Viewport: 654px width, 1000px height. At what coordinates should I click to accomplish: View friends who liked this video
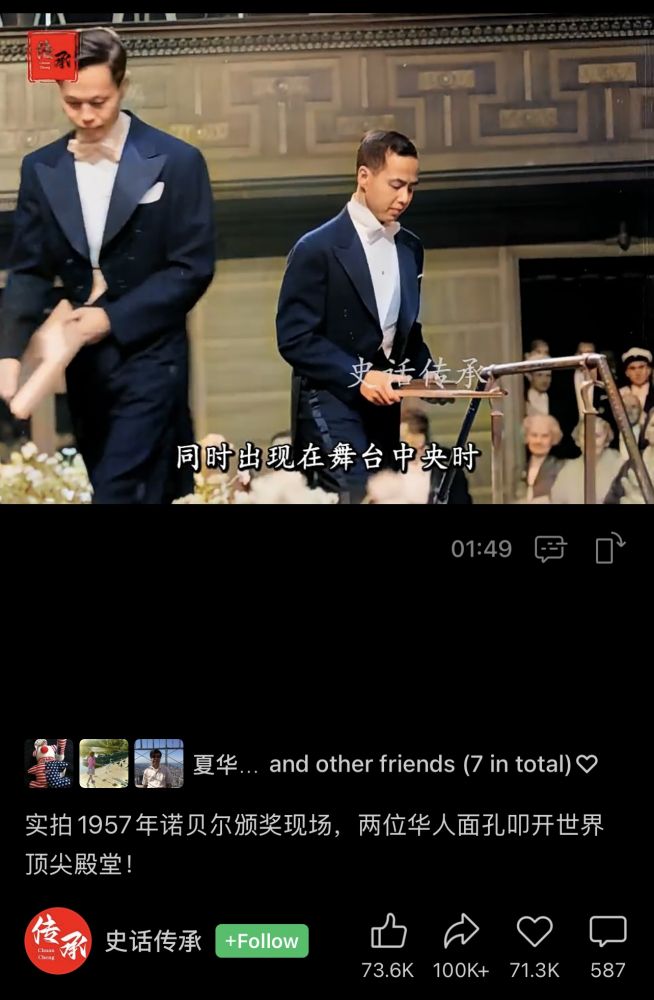pos(310,764)
